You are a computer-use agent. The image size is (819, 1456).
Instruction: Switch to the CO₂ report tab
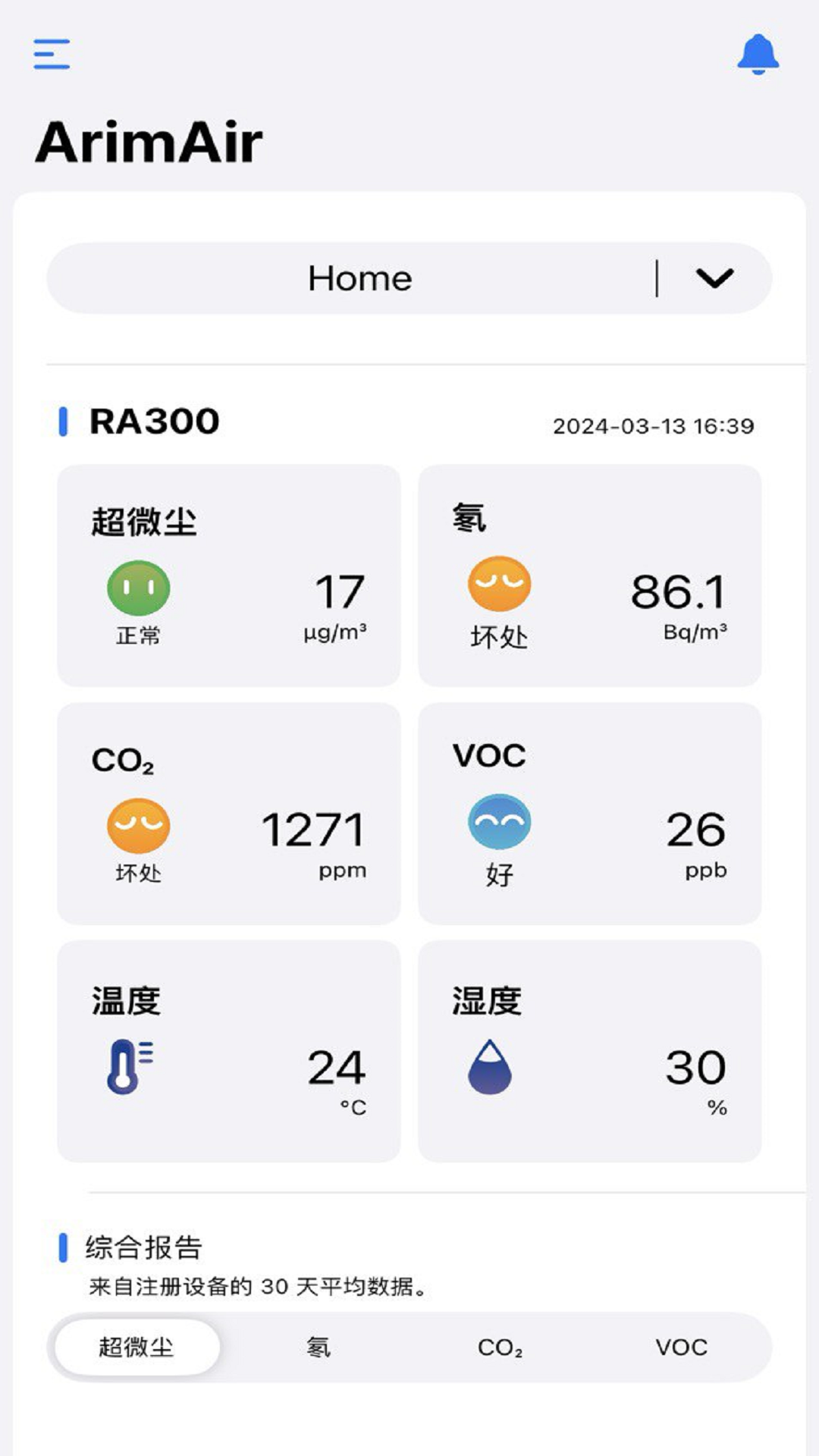click(x=500, y=1347)
